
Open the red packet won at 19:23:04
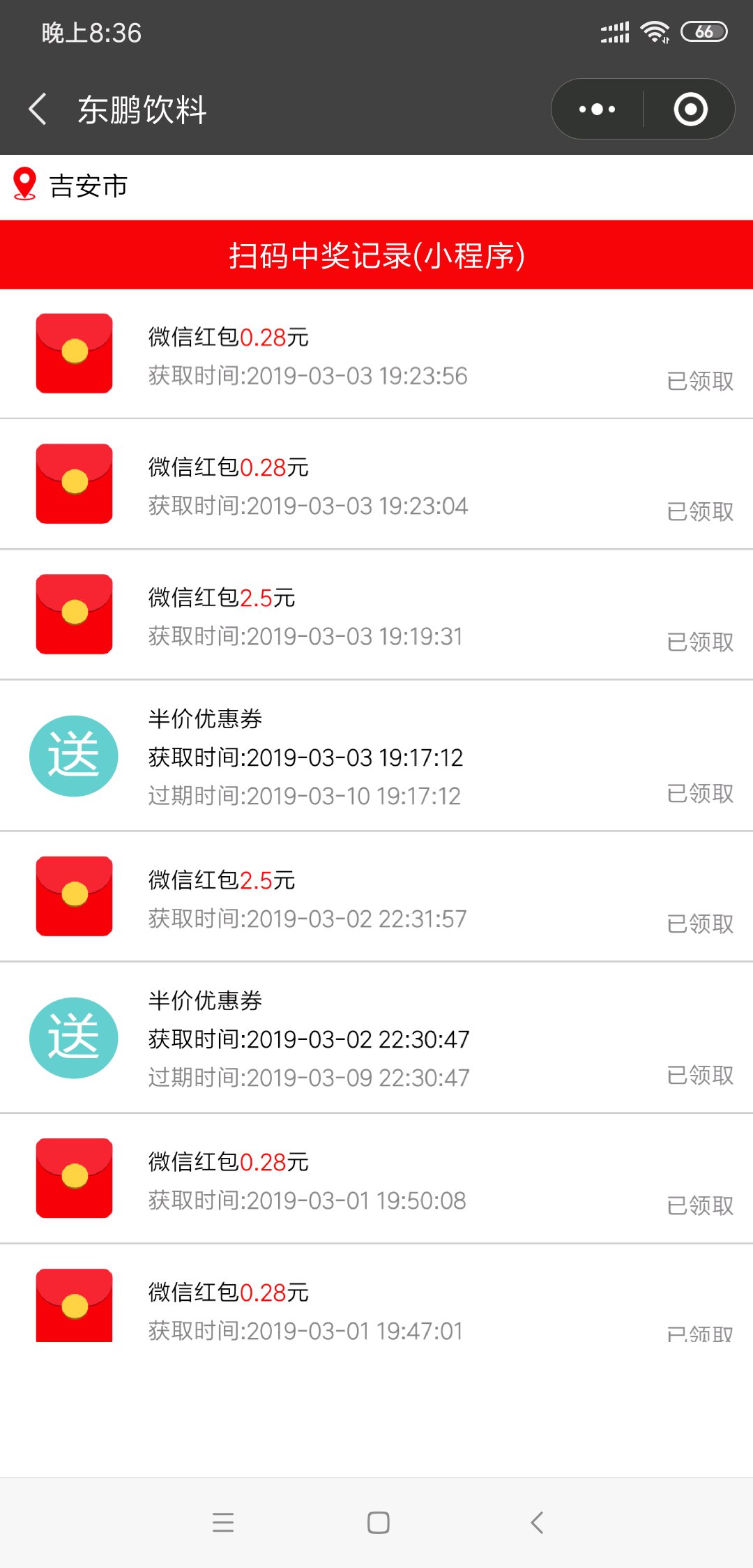coord(376,485)
